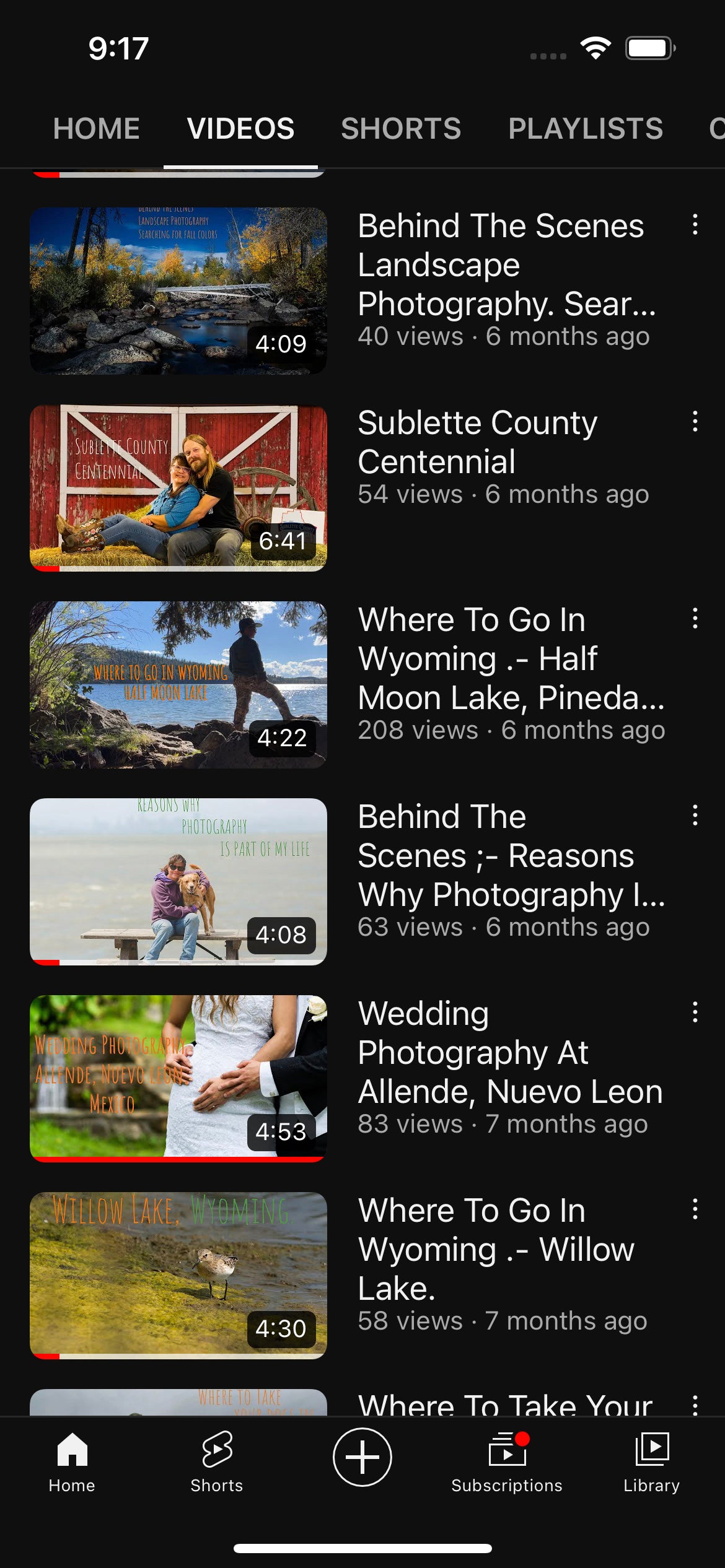Open the Library tab
Screen dimensions: 725x1568
pos(652,1463)
